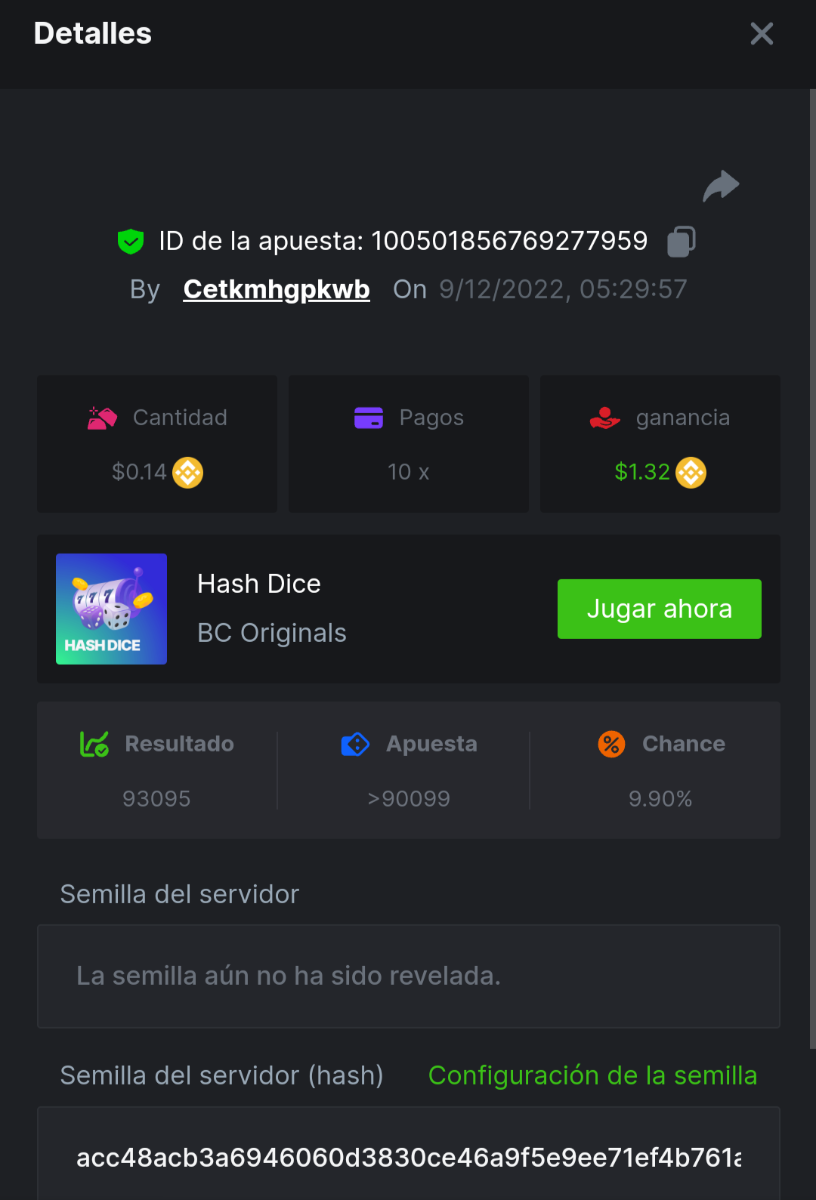
Task: Open Configuración de la semilla
Action: click(592, 1076)
